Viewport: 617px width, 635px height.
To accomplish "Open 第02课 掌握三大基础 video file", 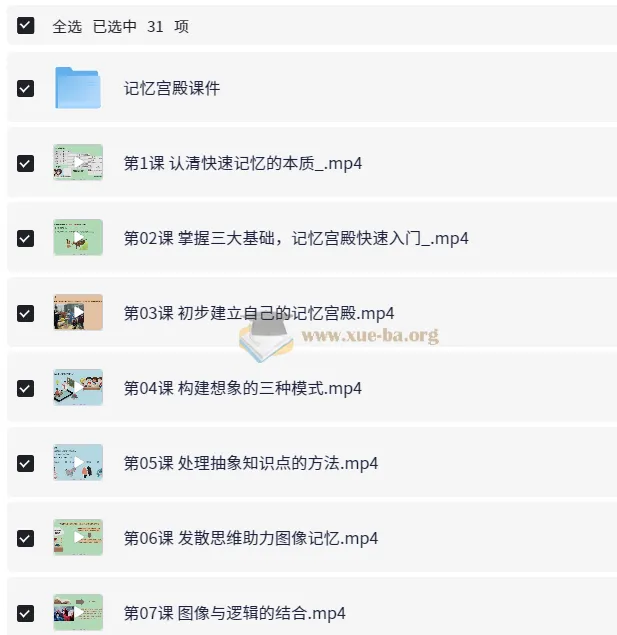I will [296, 238].
